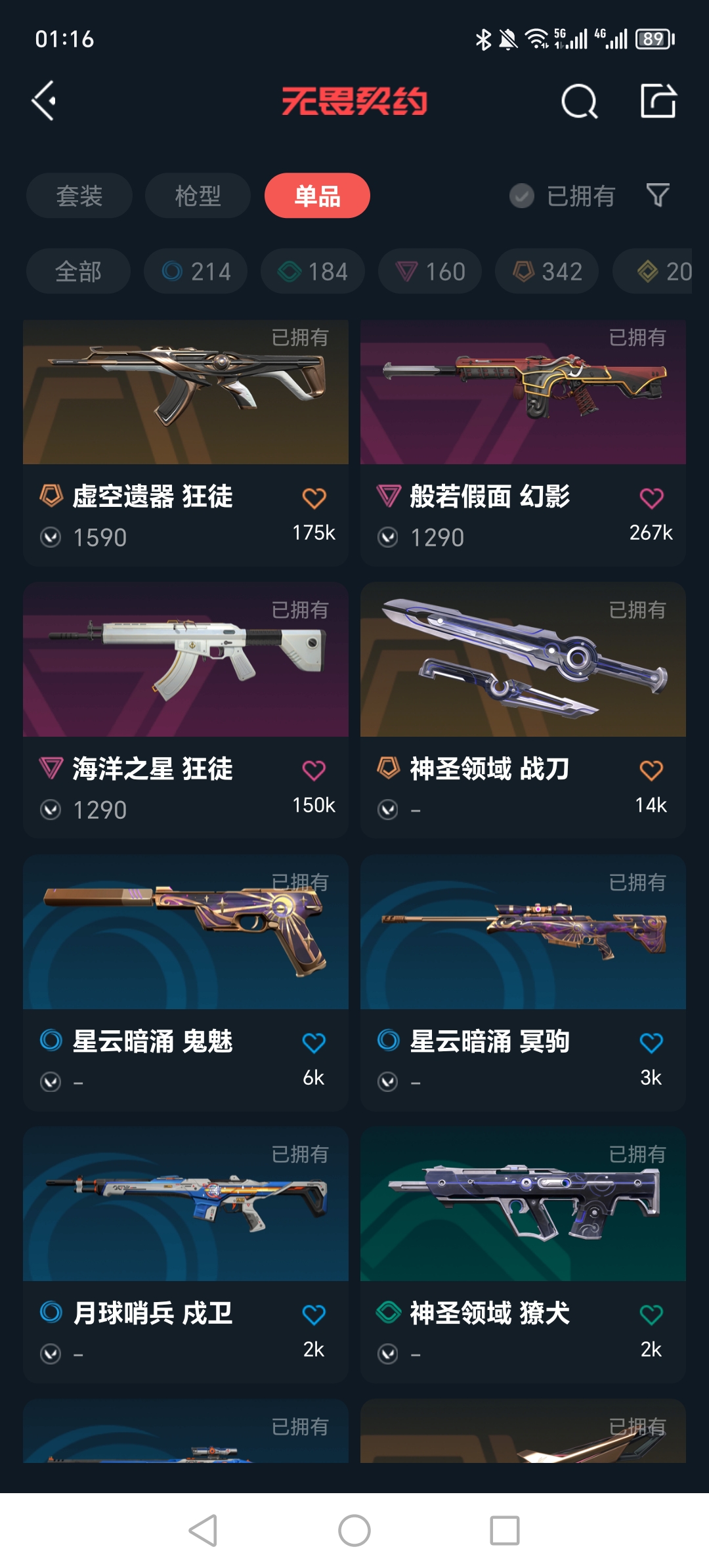Filter by the 184 tier chip
The width and height of the screenshot is (709, 1568).
coord(312,271)
